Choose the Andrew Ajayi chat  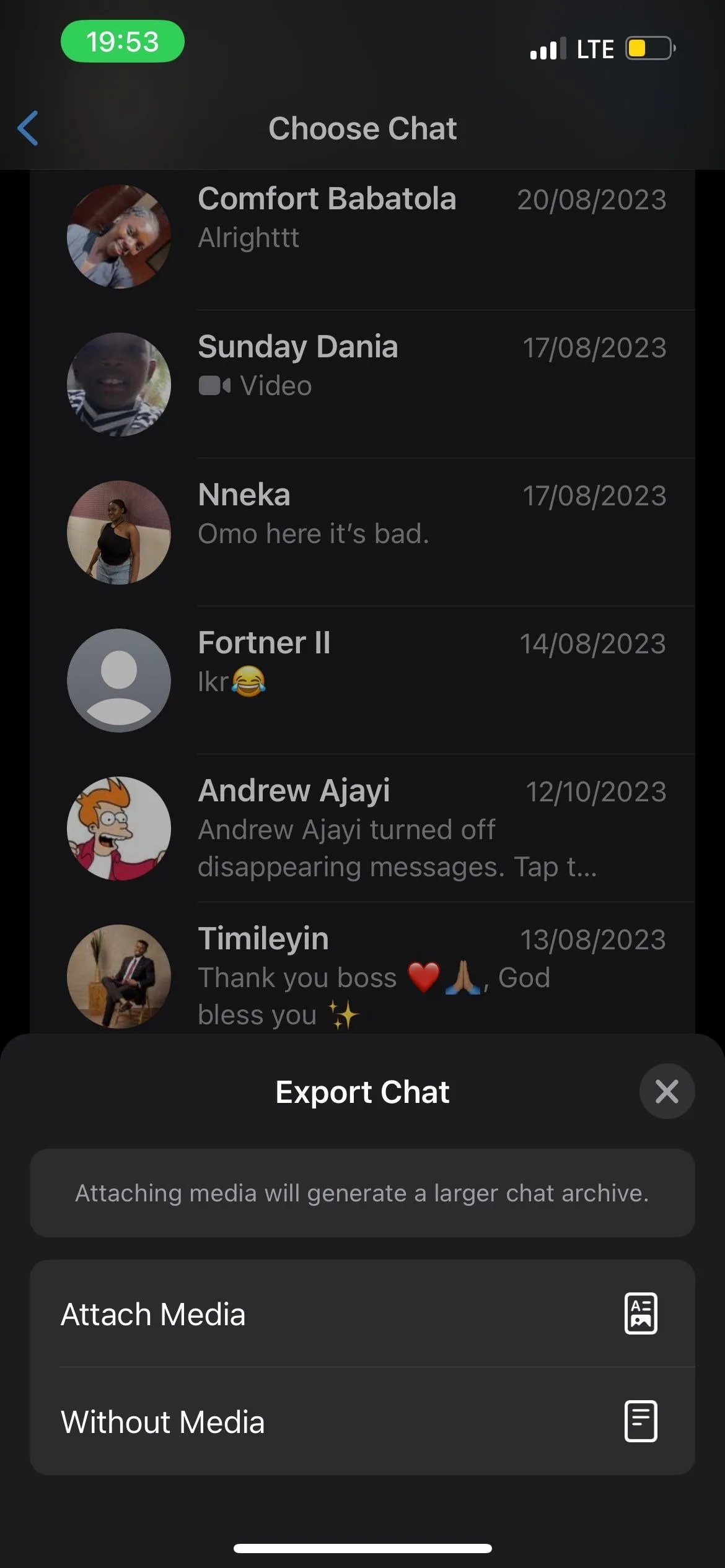pos(362,828)
